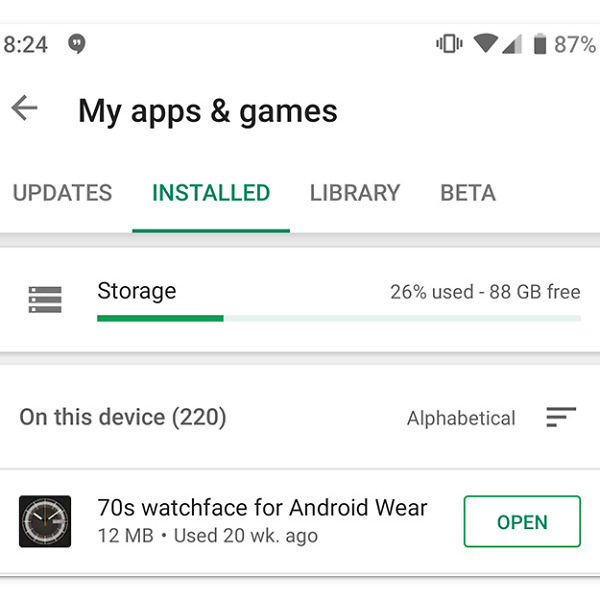Switch to the Updates tab

62,193
